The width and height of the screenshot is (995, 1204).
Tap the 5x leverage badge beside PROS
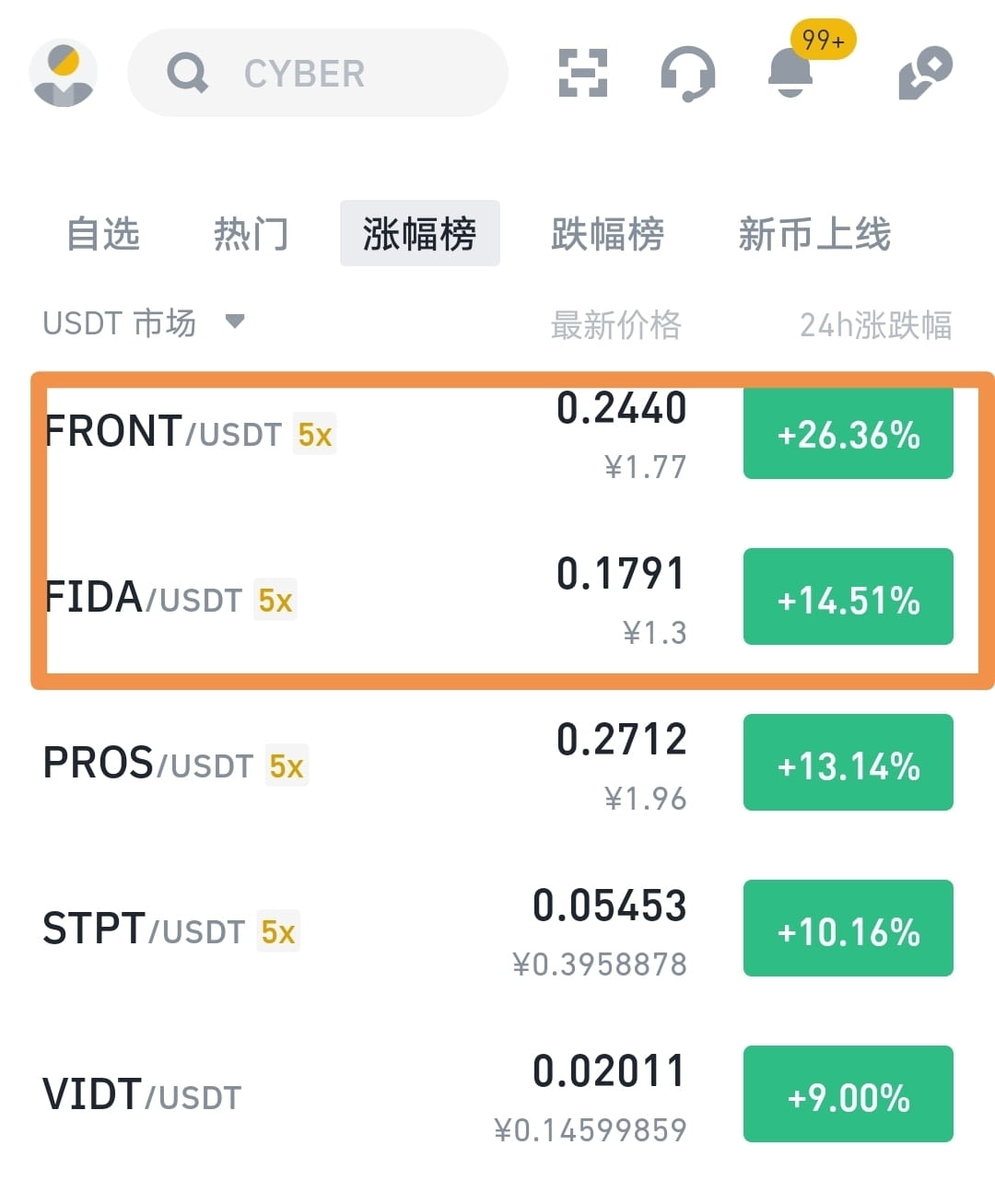(286, 765)
